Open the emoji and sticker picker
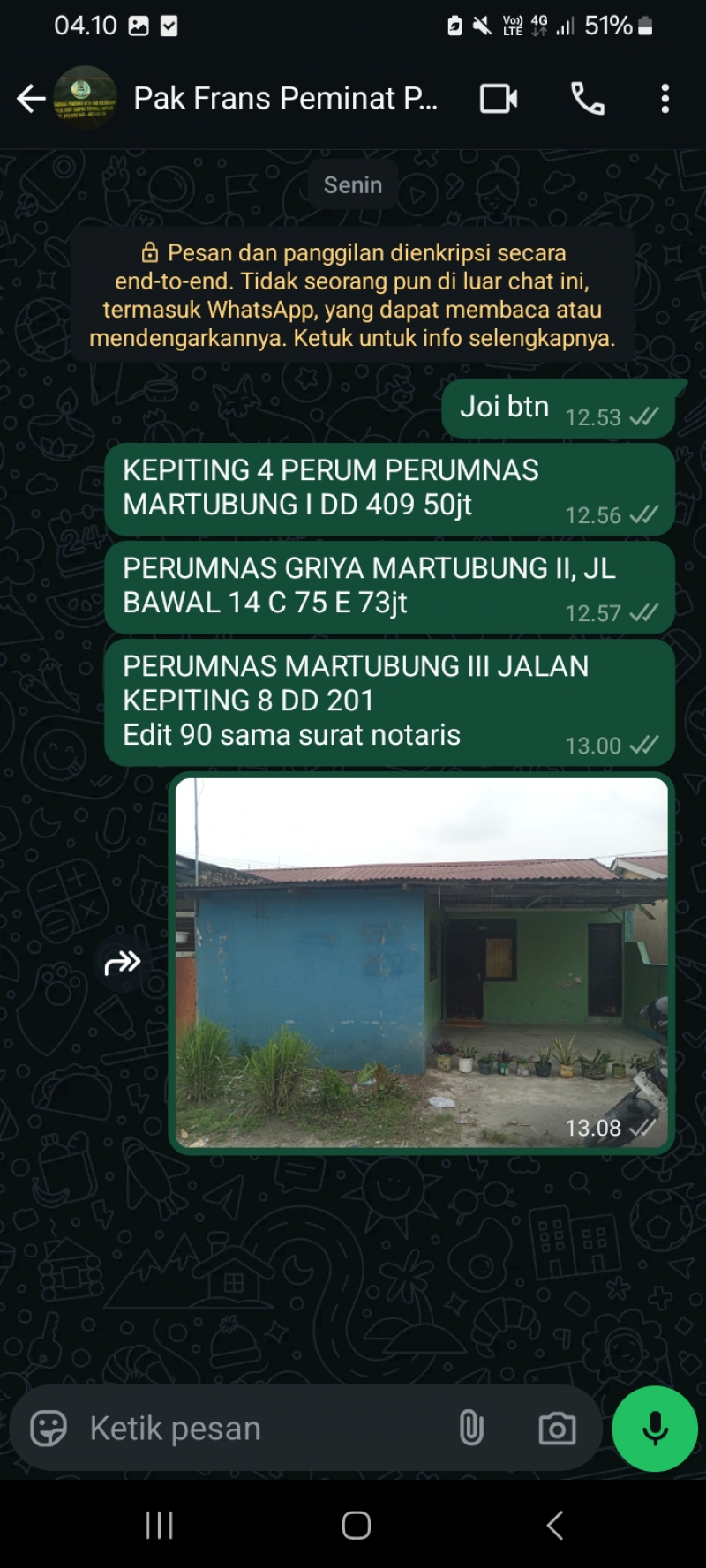Screen dimensions: 706x1568 (x=49, y=1428)
